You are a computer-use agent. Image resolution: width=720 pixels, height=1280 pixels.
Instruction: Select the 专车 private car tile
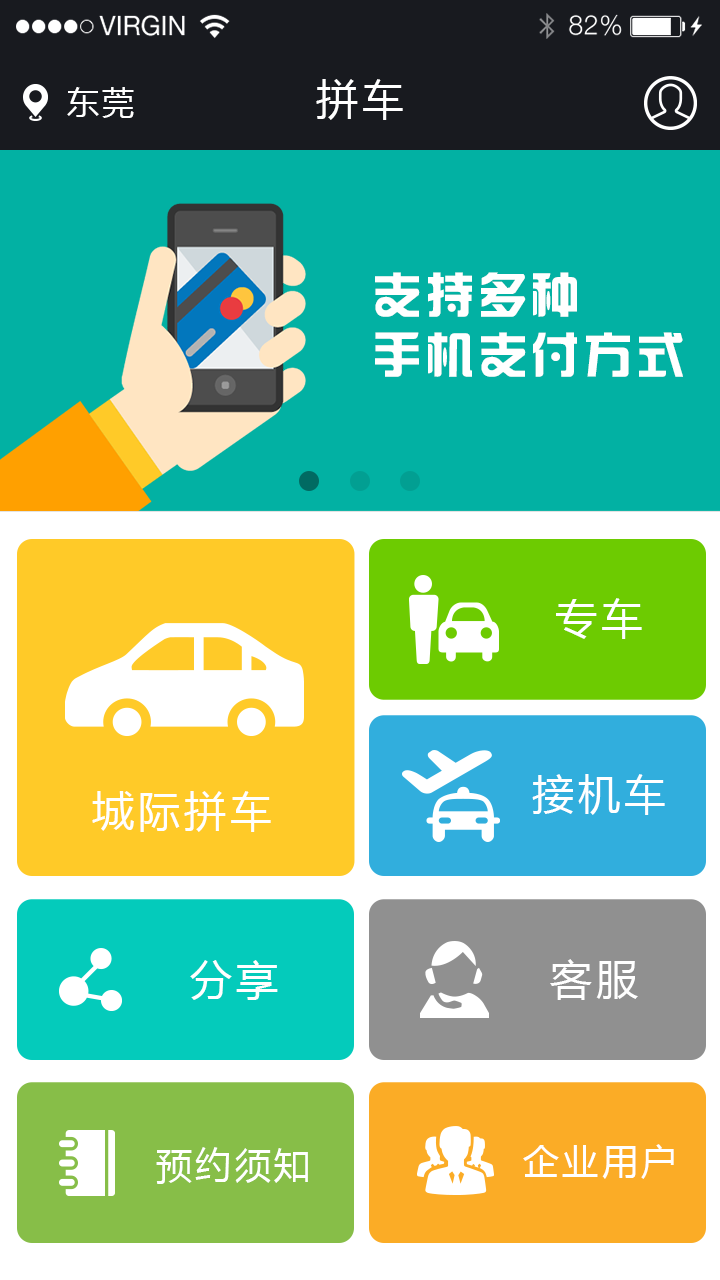[537, 619]
